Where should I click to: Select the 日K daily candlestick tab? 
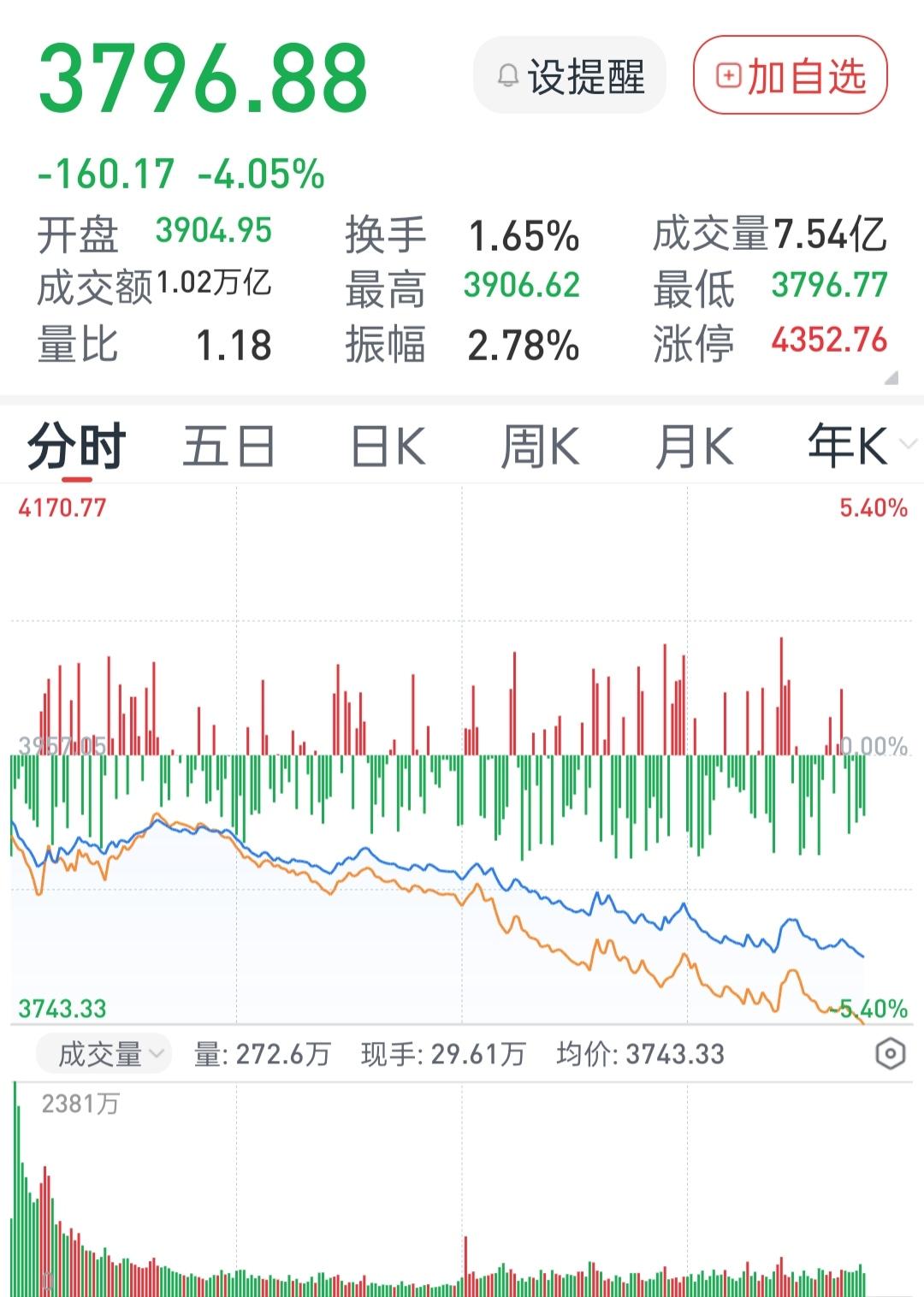[x=385, y=446]
